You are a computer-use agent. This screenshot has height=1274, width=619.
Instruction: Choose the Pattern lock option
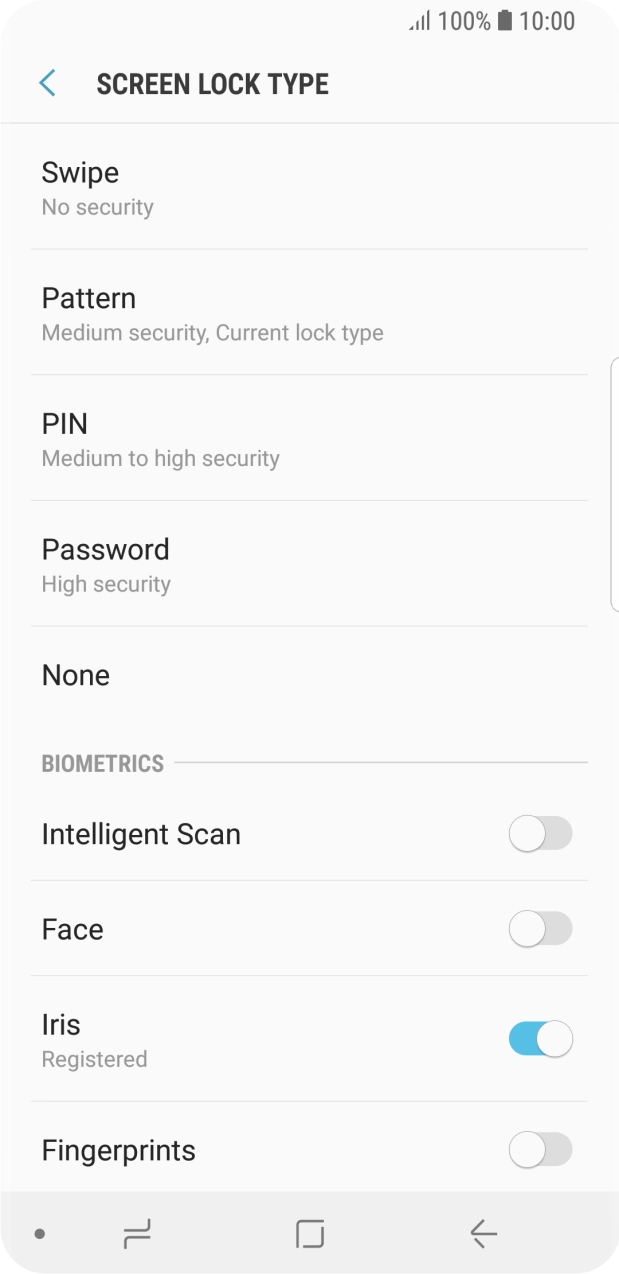tap(309, 313)
